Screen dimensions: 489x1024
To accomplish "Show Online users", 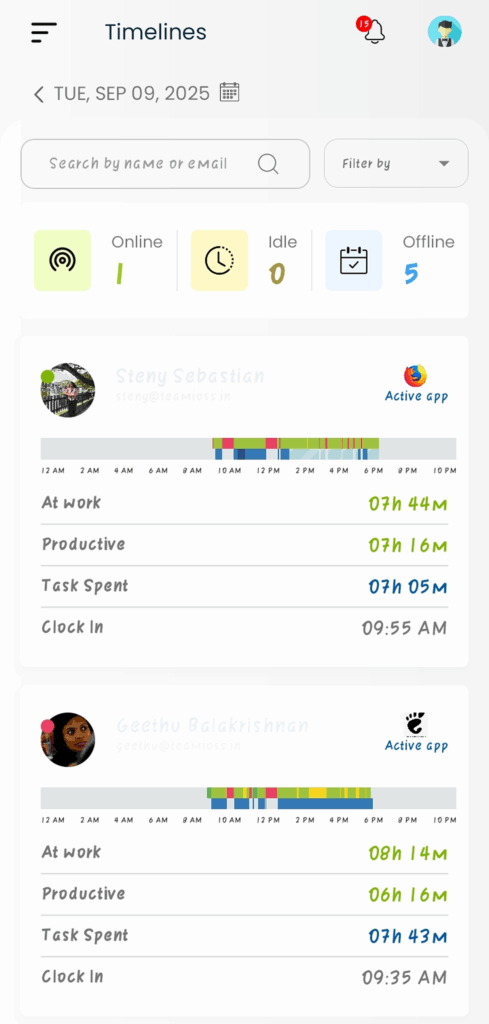I will (99, 261).
